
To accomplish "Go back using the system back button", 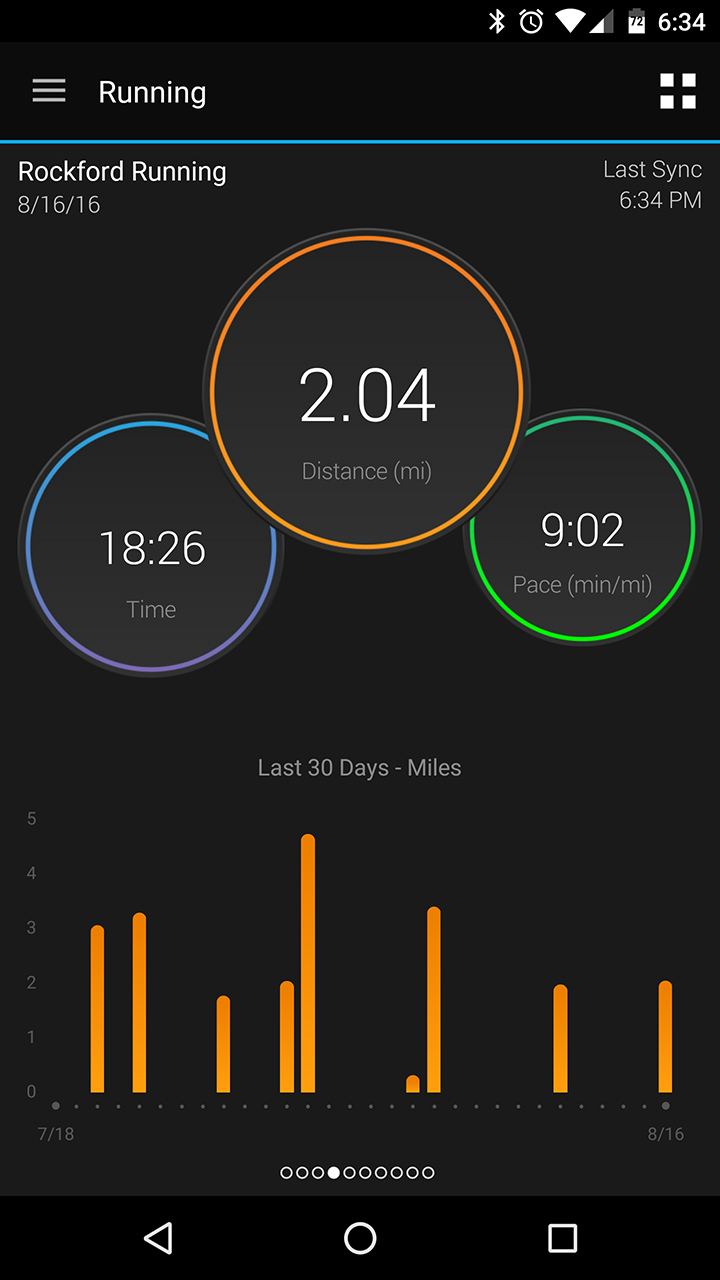I will (x=158, y=1238).
